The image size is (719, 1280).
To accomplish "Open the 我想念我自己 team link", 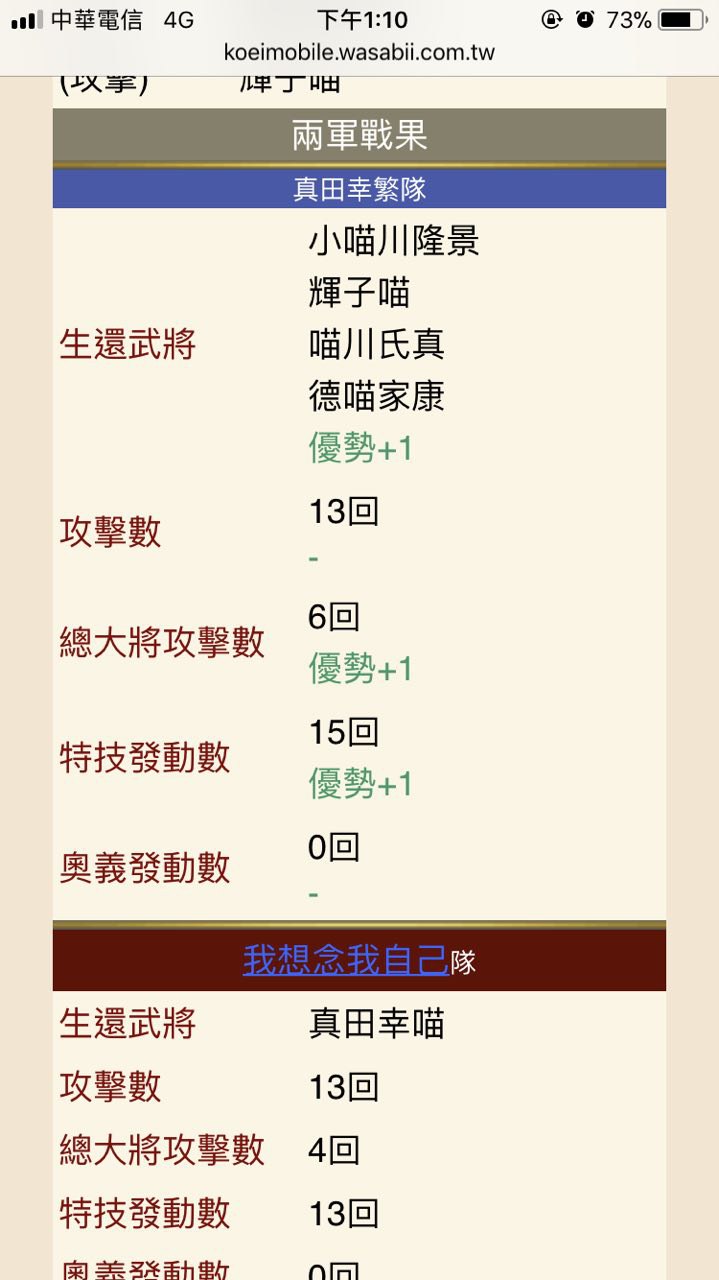I will coord(346,961).
